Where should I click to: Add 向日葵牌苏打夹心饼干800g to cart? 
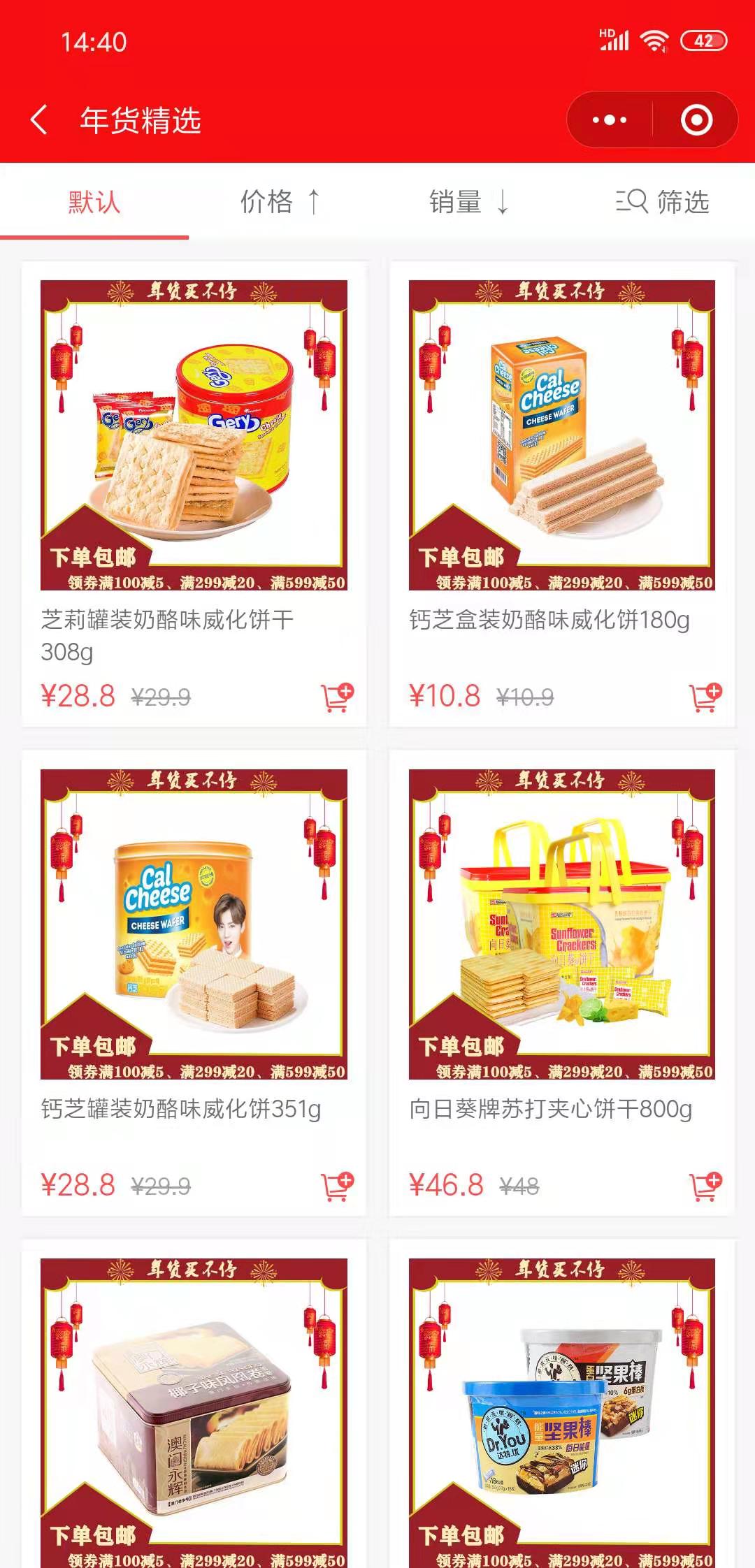click(705, 1186)
